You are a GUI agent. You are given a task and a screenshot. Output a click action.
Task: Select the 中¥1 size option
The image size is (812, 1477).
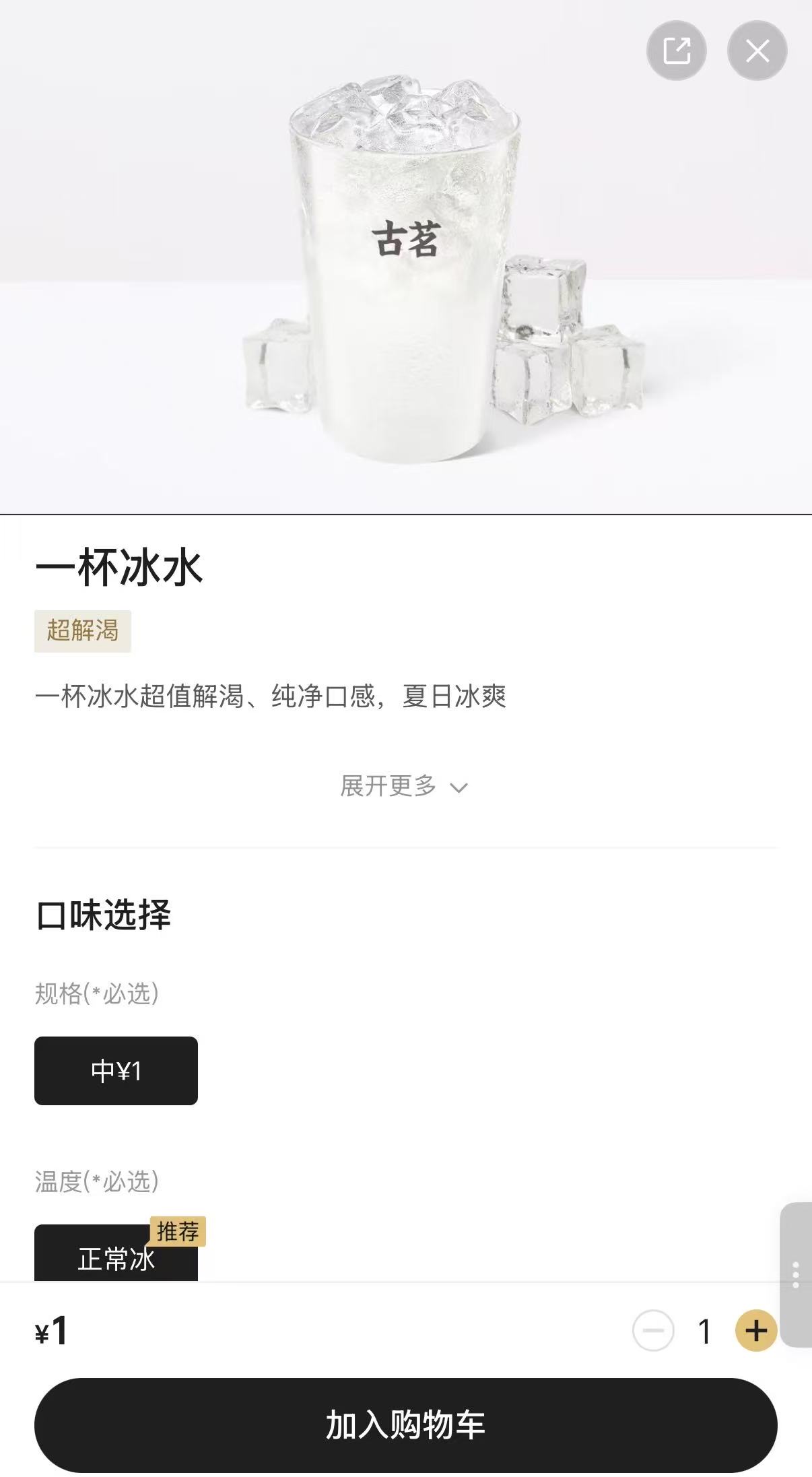[x=116, y=1070]
